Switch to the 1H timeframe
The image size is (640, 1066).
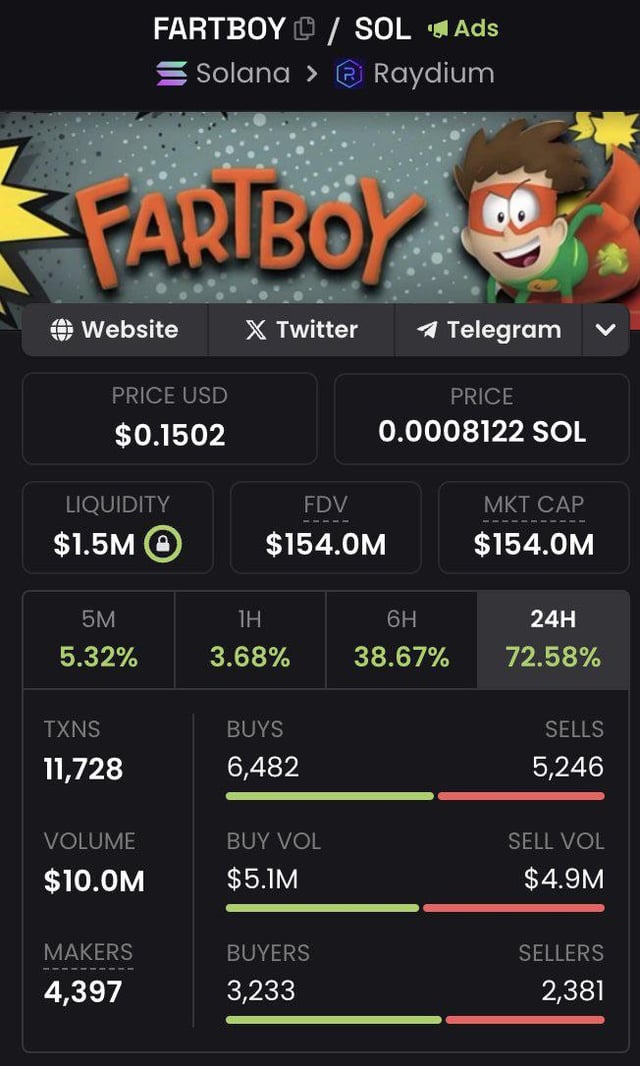coord(250,639)
